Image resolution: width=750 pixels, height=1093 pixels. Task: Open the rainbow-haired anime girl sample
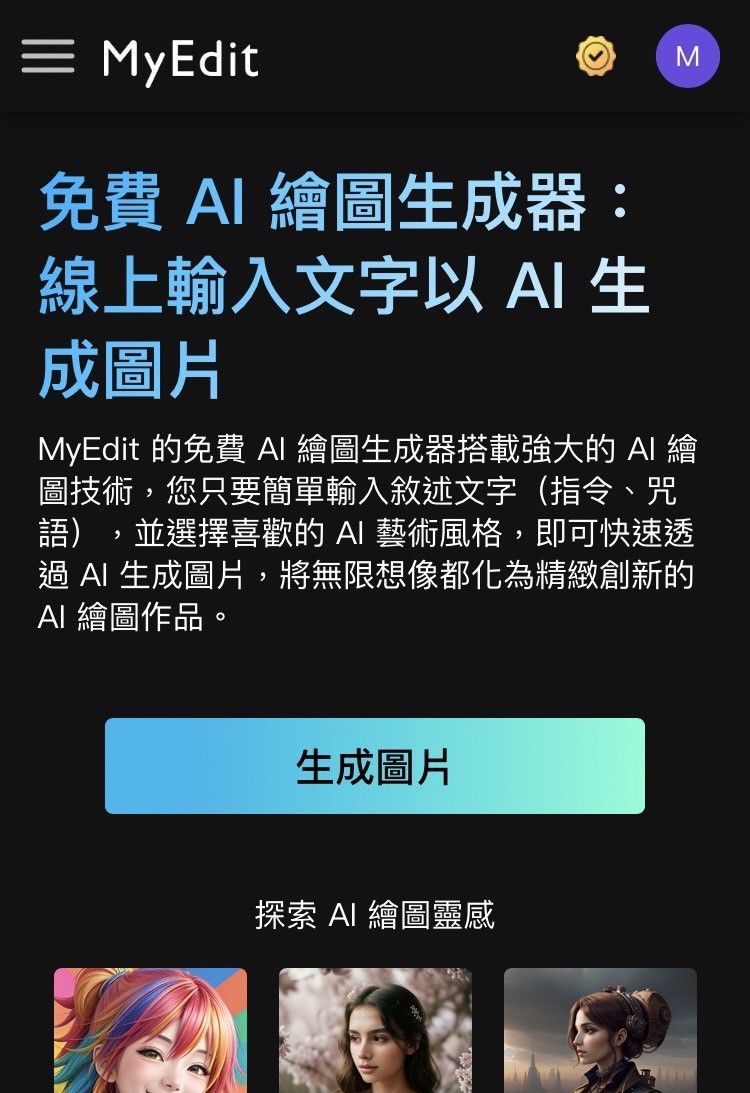point(150,1030)
